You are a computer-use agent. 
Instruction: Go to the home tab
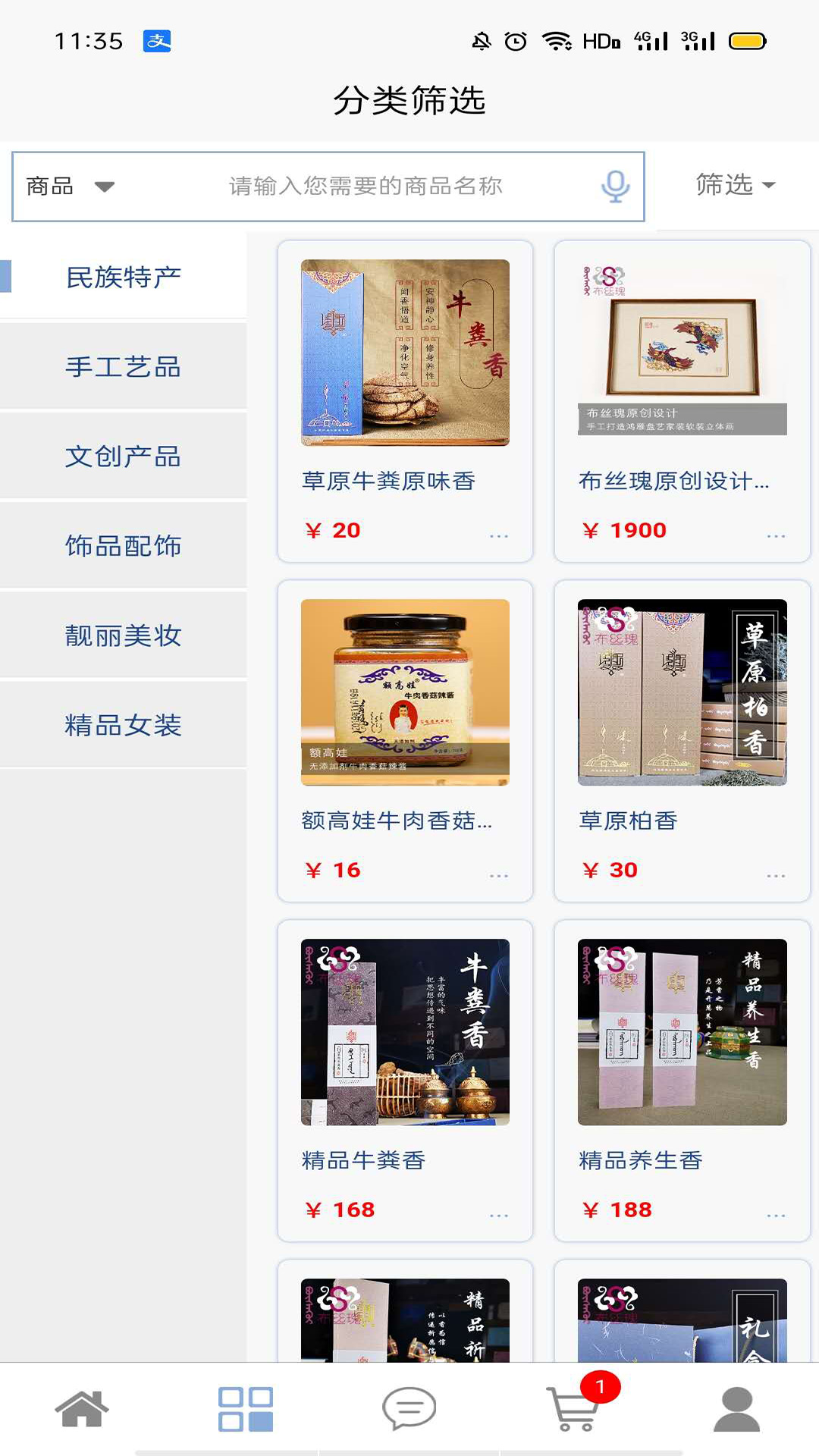[82, 1409]
